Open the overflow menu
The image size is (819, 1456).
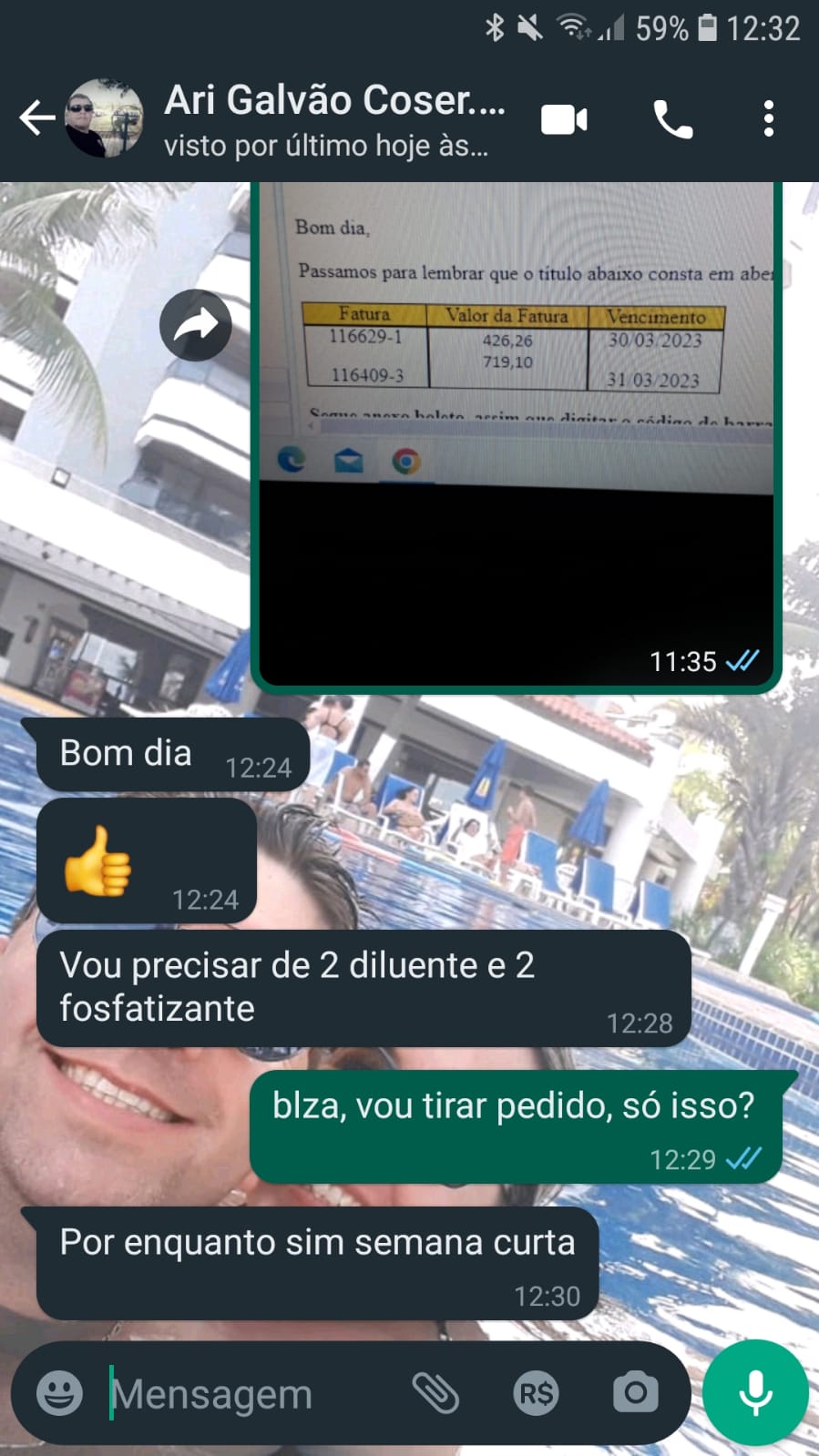pyautogui.click(x=769, y=119)
